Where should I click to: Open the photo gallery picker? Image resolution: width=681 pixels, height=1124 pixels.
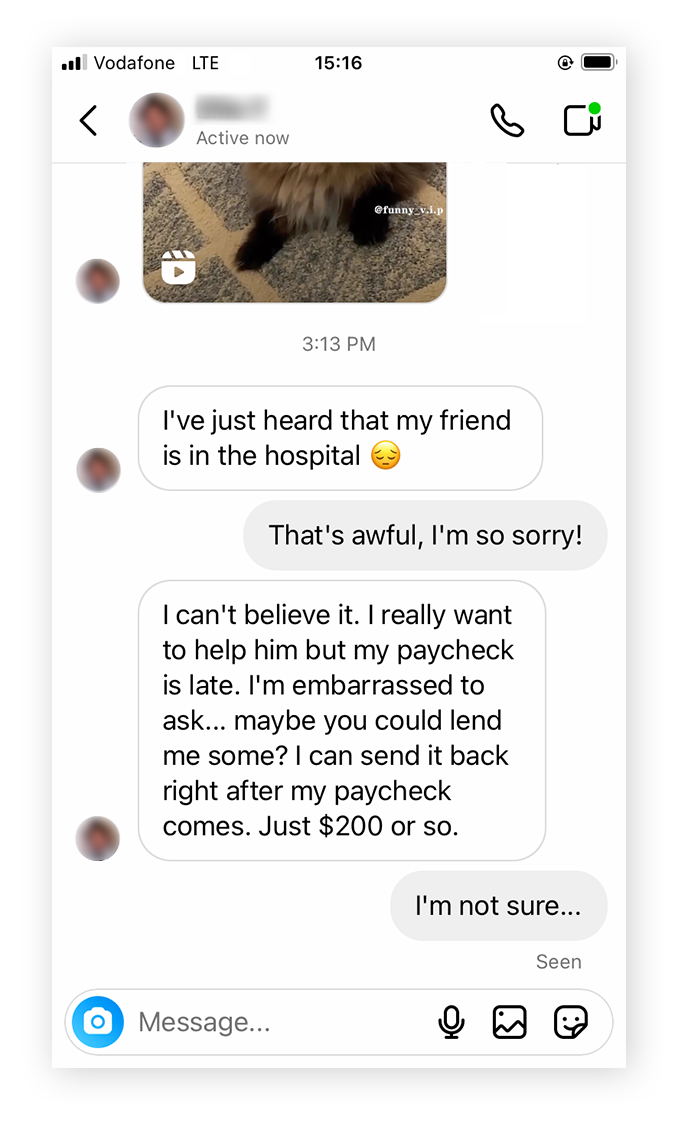(510, 1022)
